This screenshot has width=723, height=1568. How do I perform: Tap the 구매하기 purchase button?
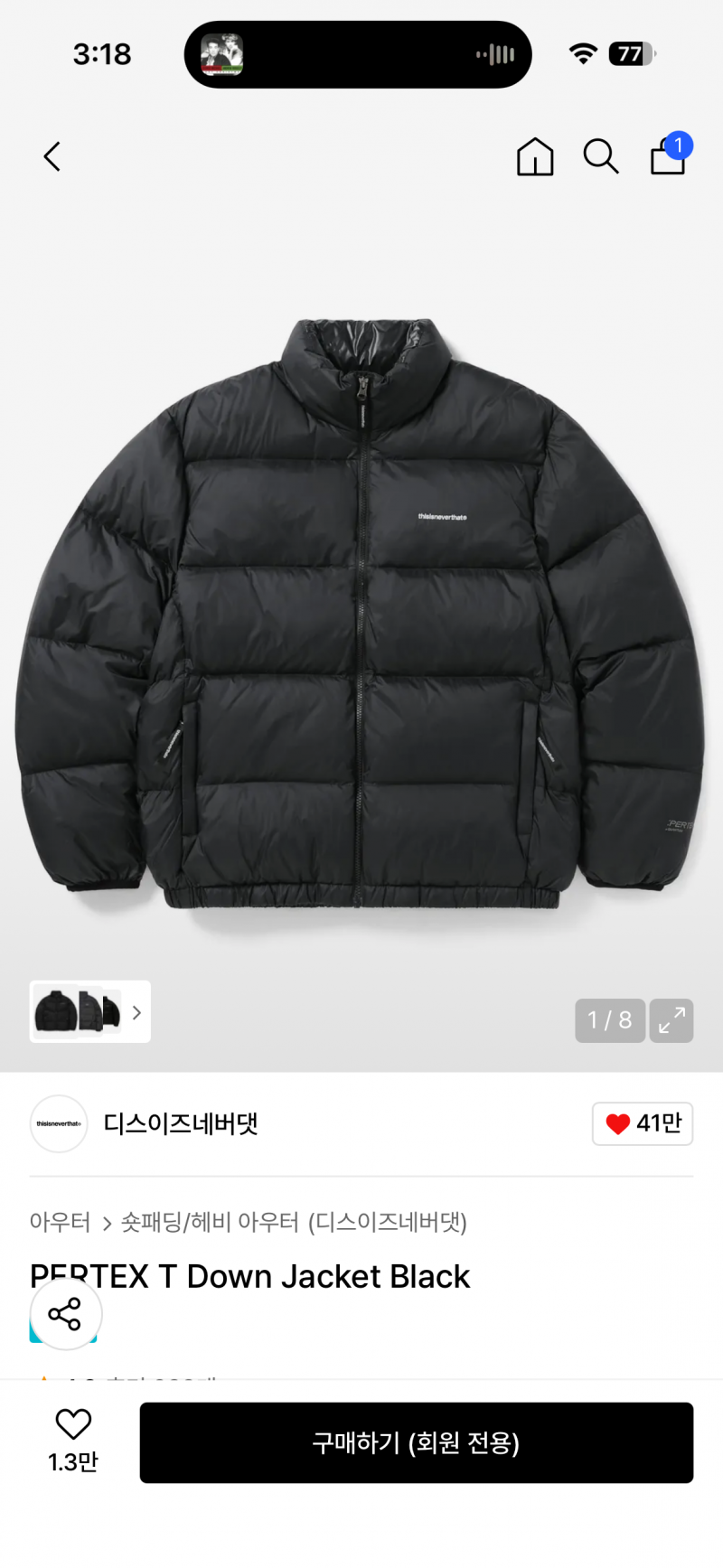click(x=418, y=1443)
